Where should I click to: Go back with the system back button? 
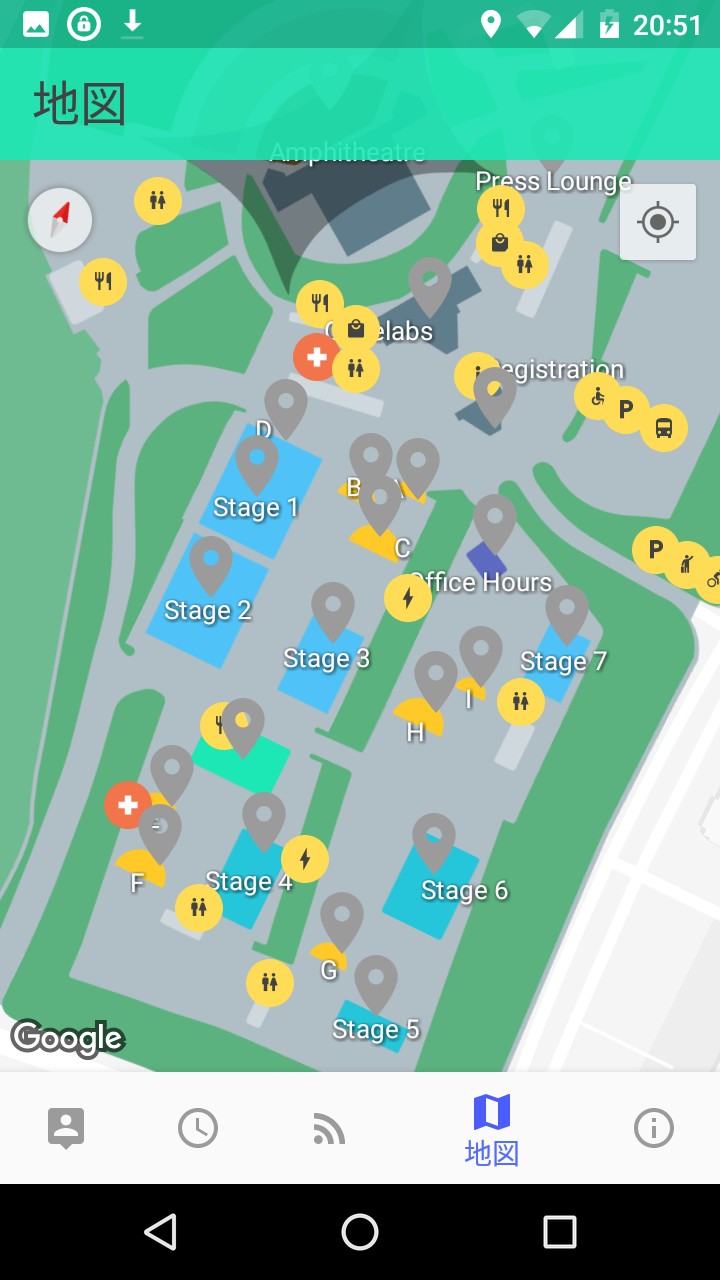click(x=160, y=1231)
